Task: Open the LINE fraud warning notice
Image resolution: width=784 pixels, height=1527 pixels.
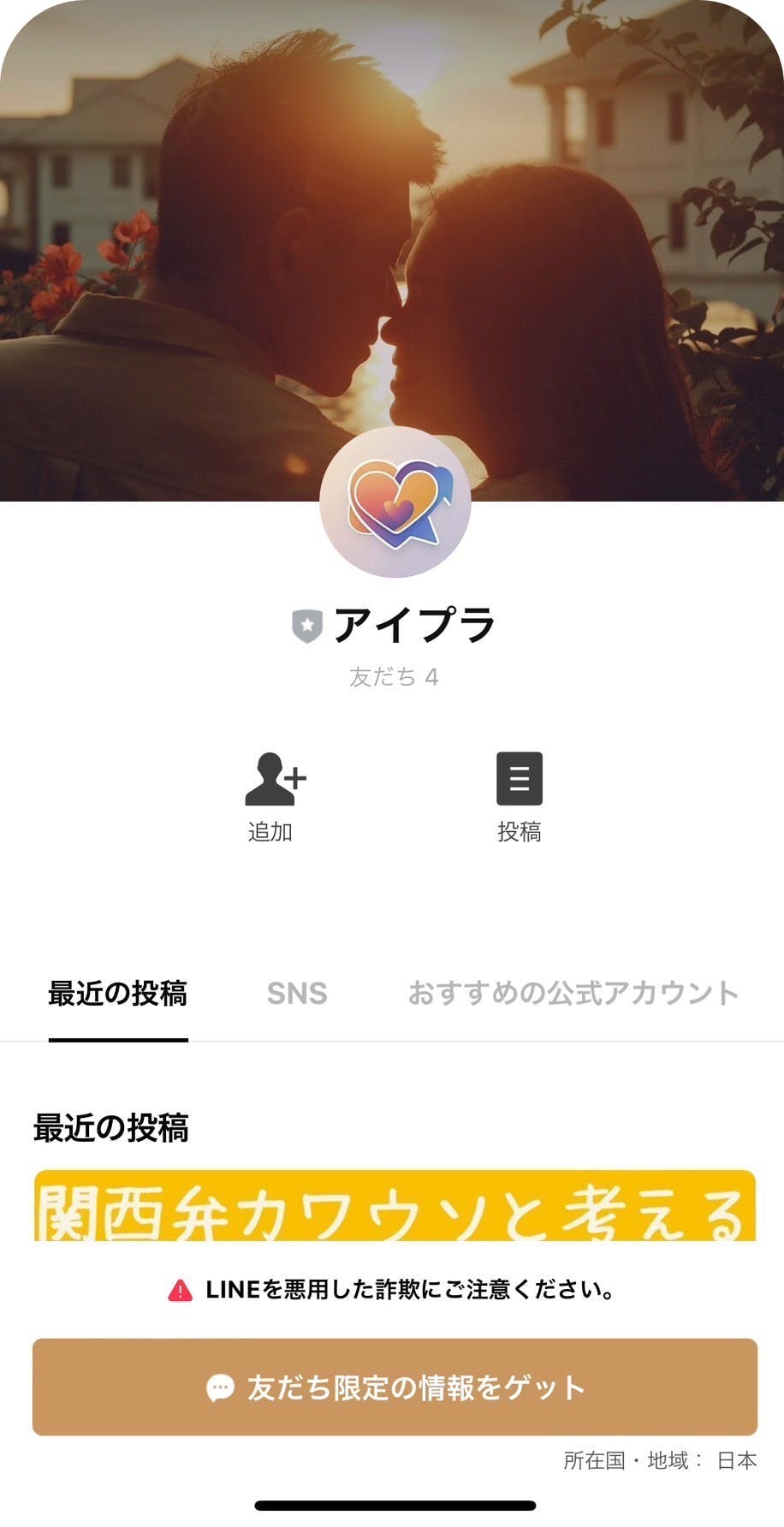Action: [x=395, y=1290]
